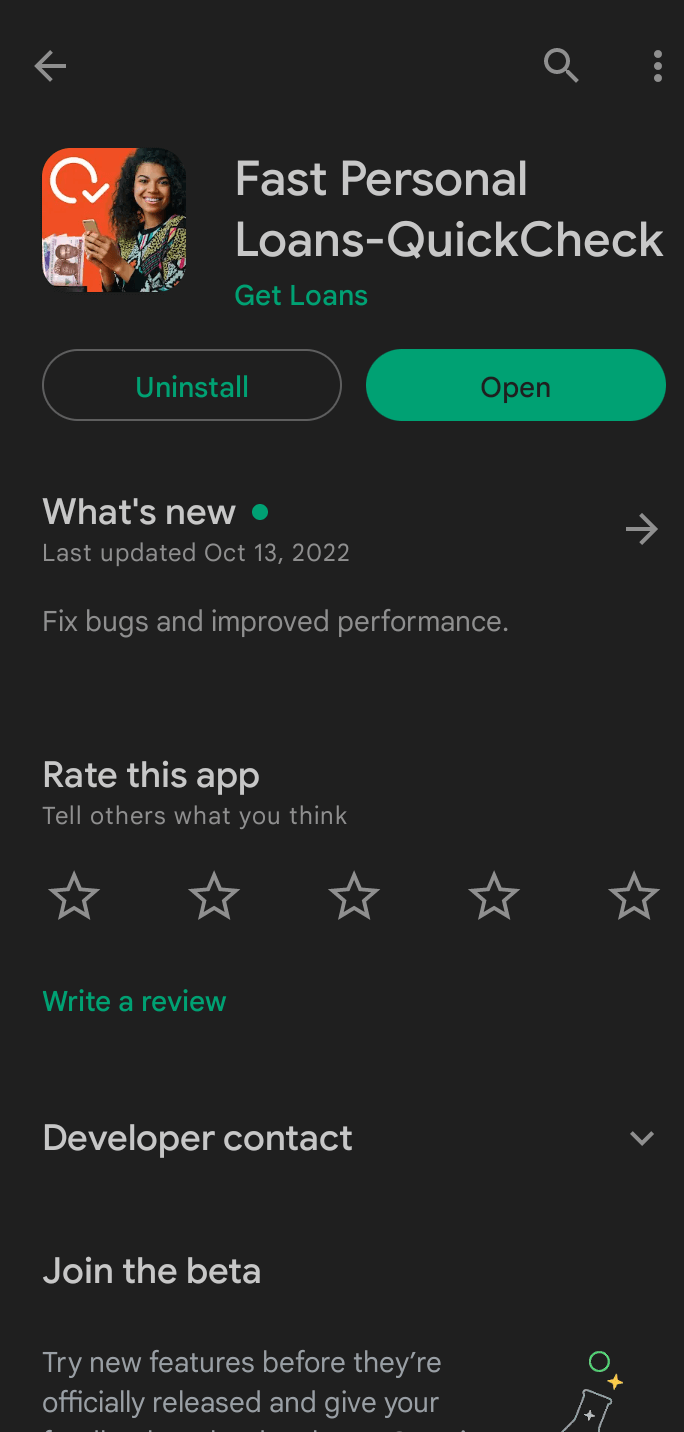
Task: Open the three-dot overflow menu
Action: click(657, 67)
